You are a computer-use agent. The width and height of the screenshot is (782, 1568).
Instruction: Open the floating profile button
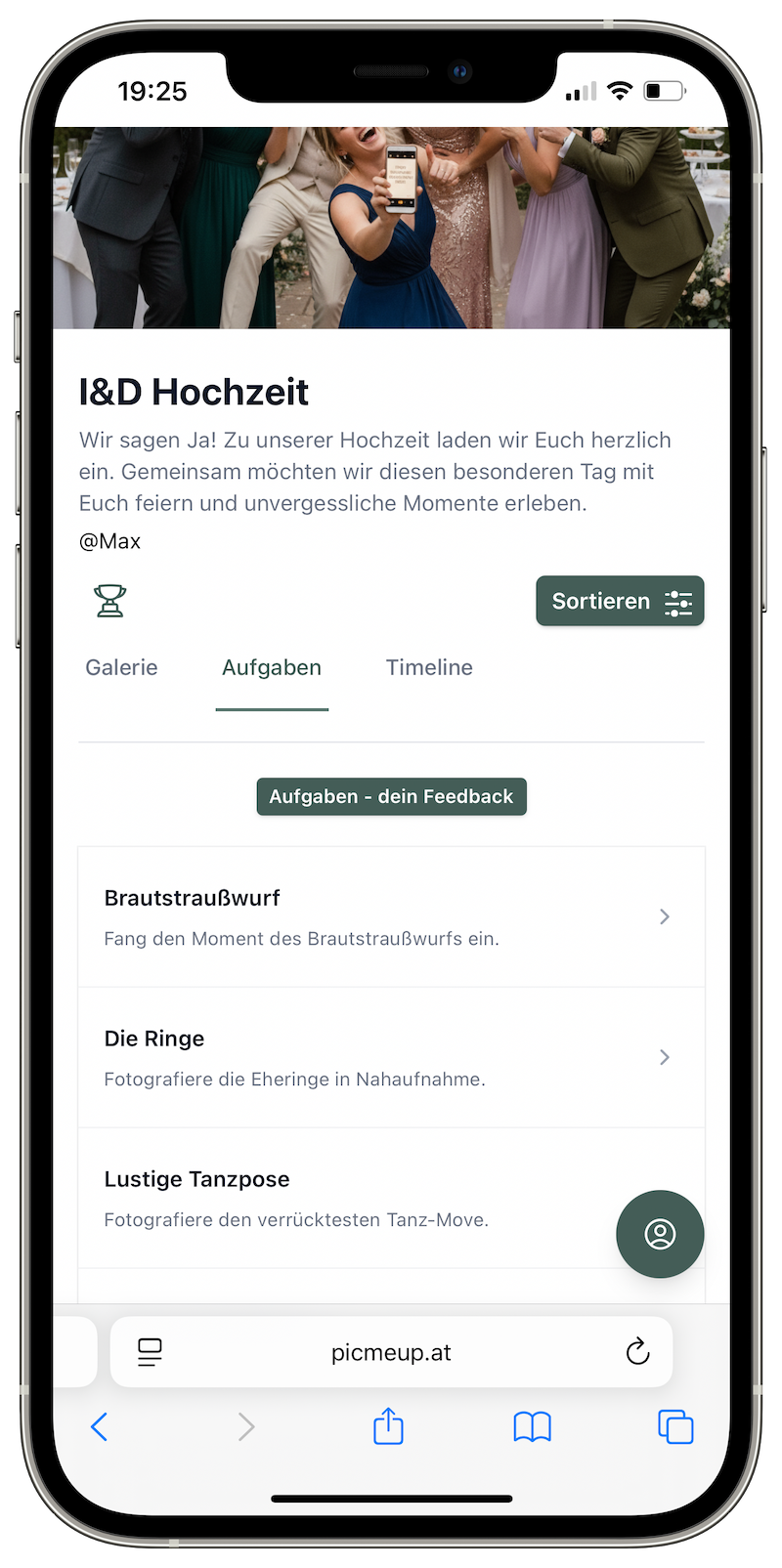(x=660, y=1234)
